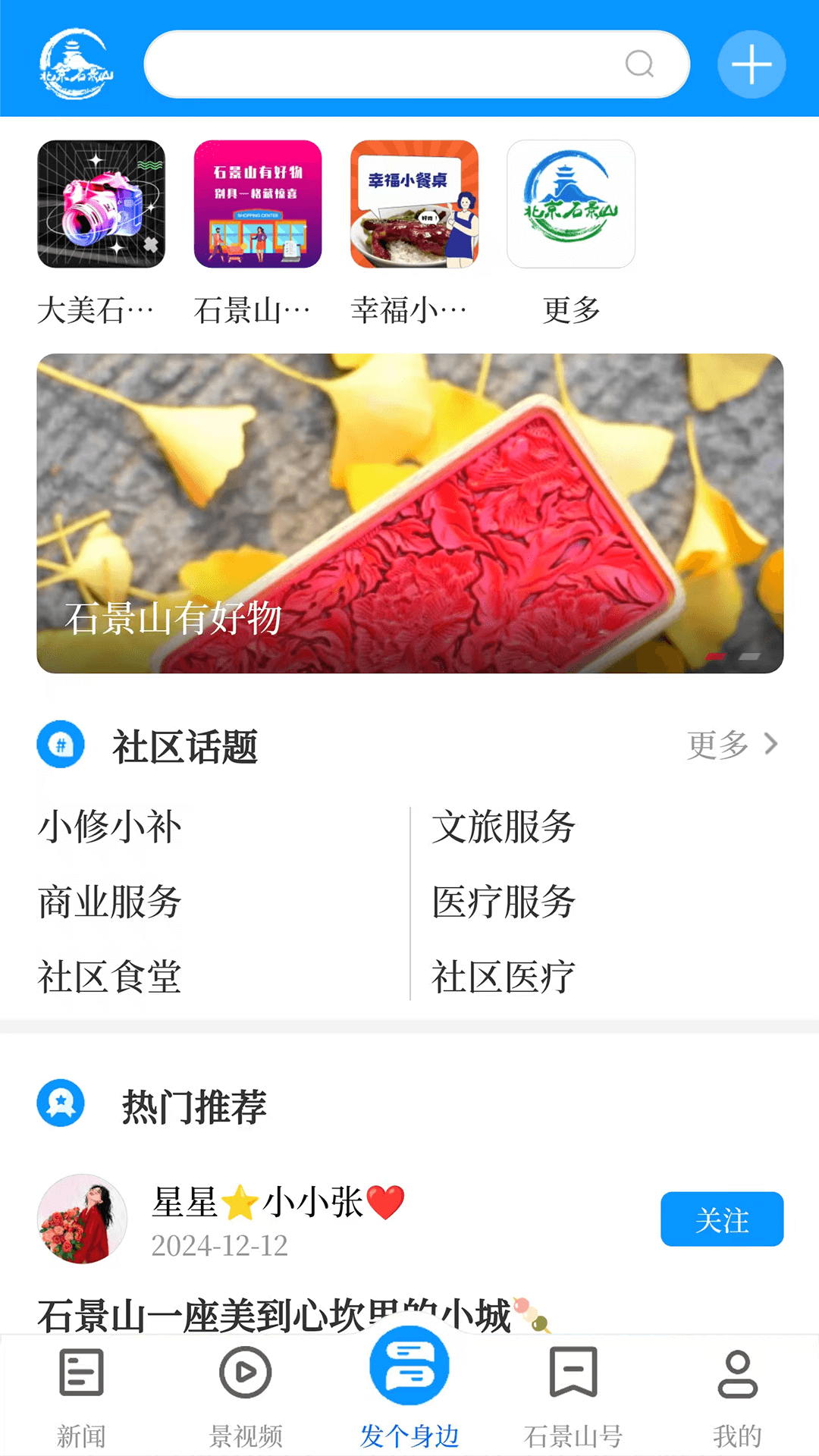The image size is (819, 1456).
Task: Tap the 发个身边 post icon
Action: coord(409,1373)
